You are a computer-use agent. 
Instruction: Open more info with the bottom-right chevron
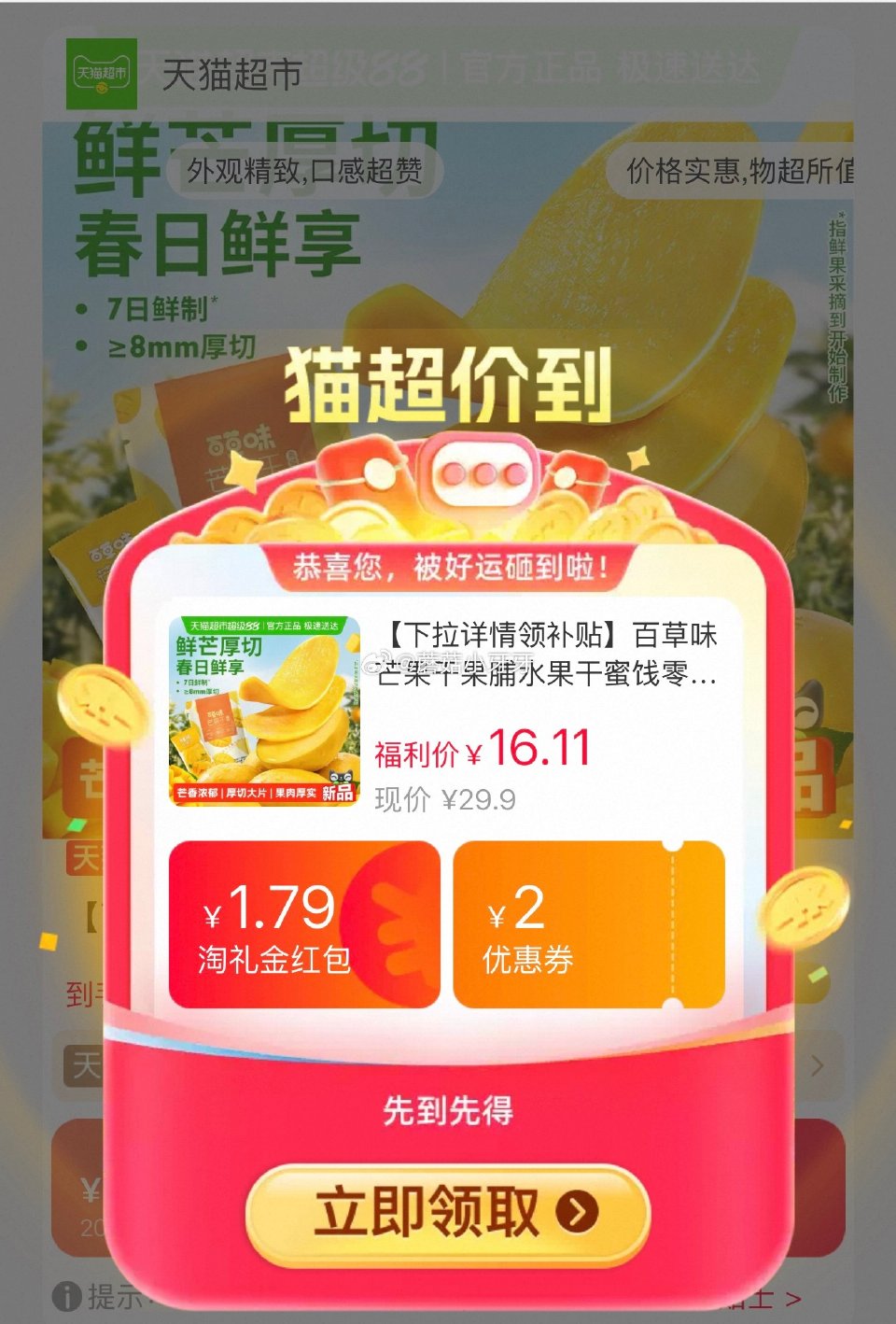pyautogui.click(x=791, y=1298)
